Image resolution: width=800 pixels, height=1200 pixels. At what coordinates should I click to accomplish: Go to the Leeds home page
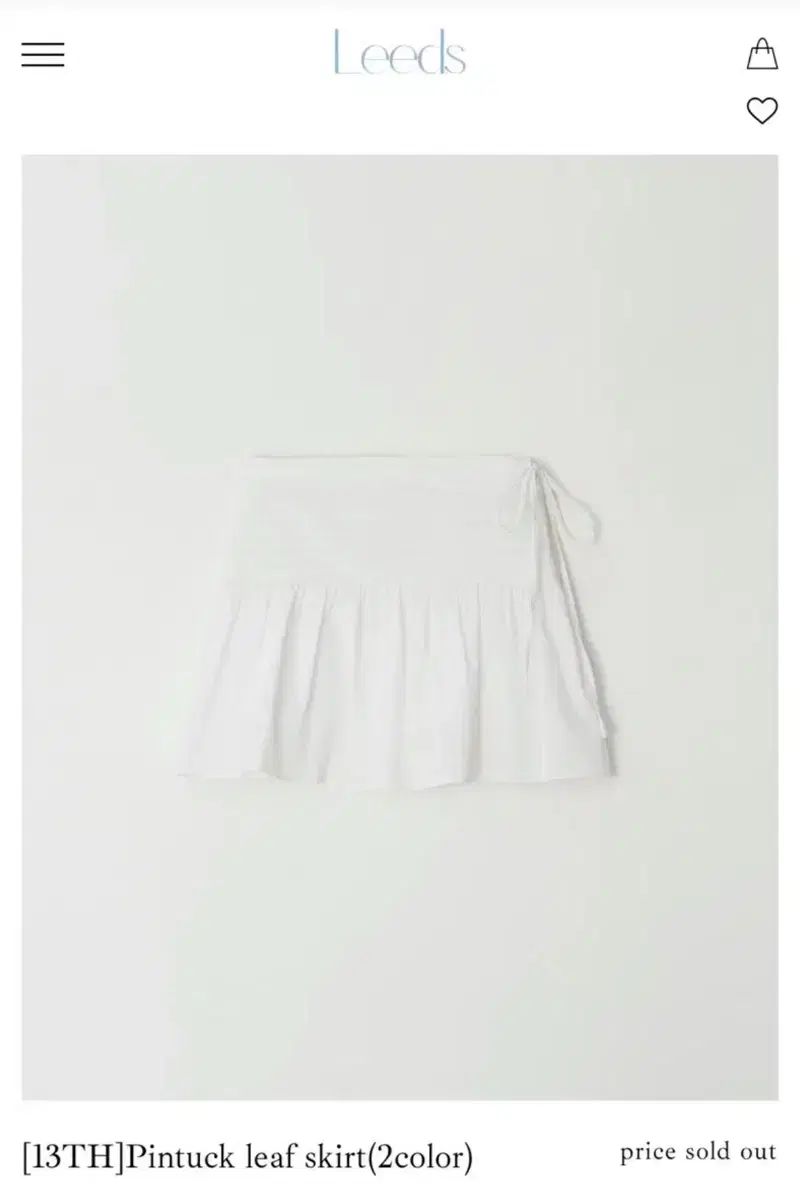[x=400, y=53]
